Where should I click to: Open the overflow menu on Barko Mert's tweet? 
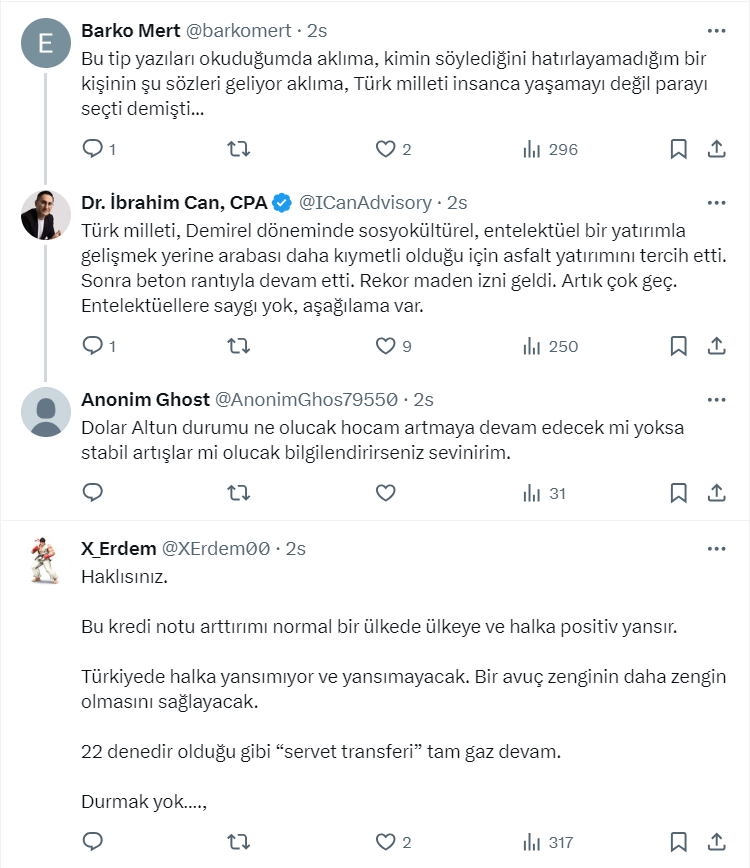pyautogui.click(x=716, y=31)
